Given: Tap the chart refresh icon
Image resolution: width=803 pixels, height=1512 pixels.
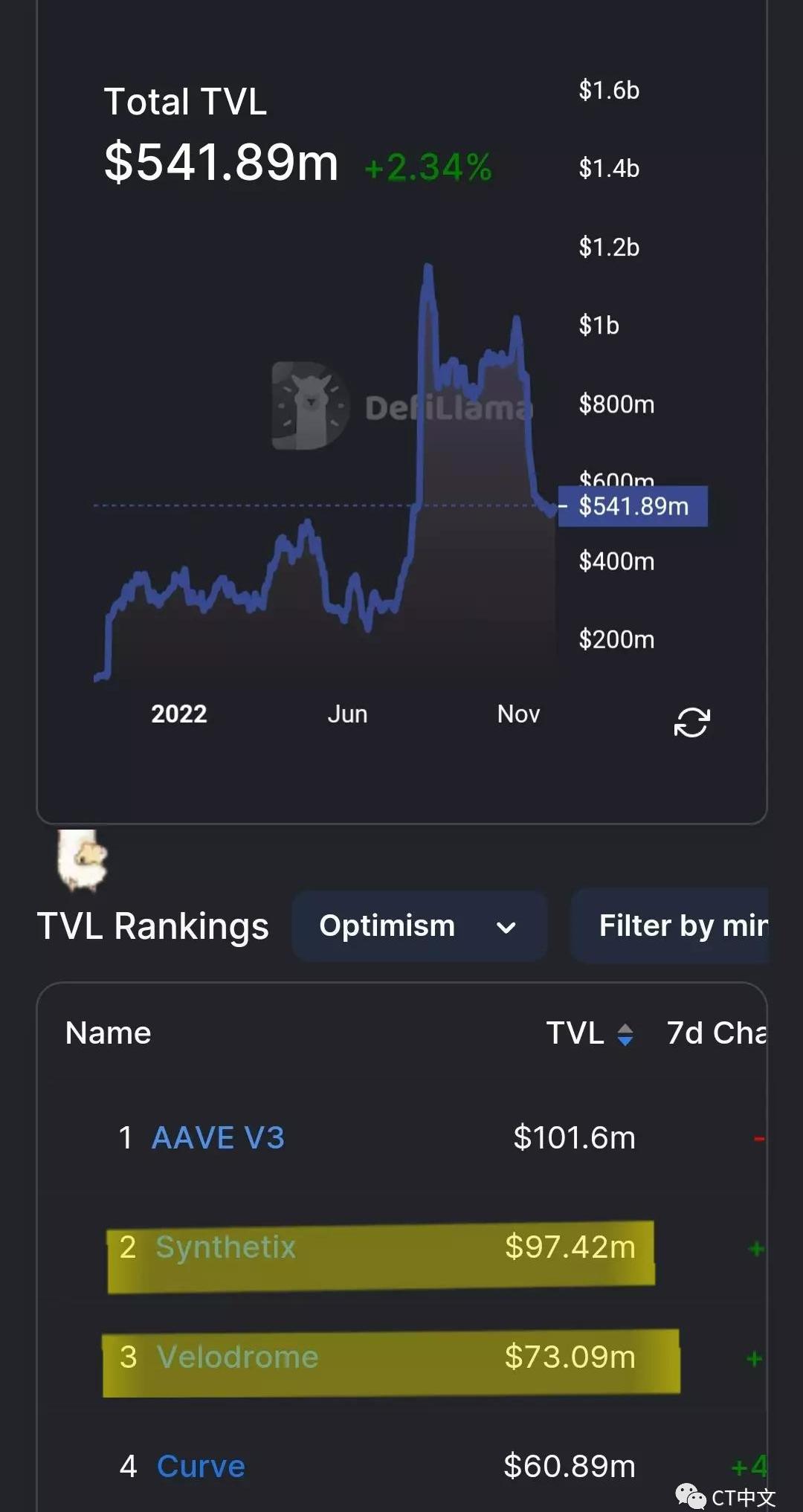Looking at the screenshot, I should pyautogui.click(x=691, y=722).
